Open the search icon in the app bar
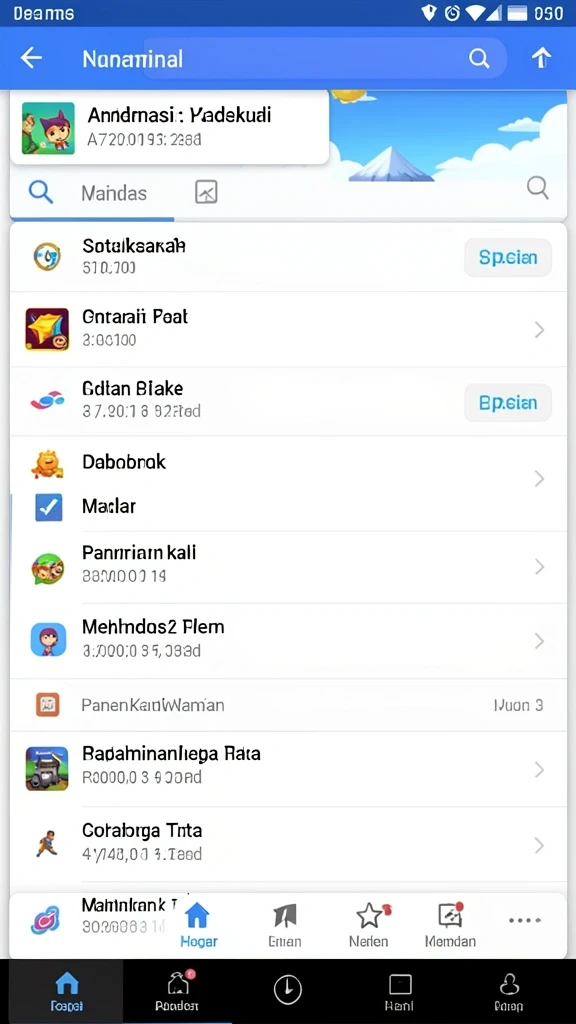The image size is (576, 1024). (479, 59)
